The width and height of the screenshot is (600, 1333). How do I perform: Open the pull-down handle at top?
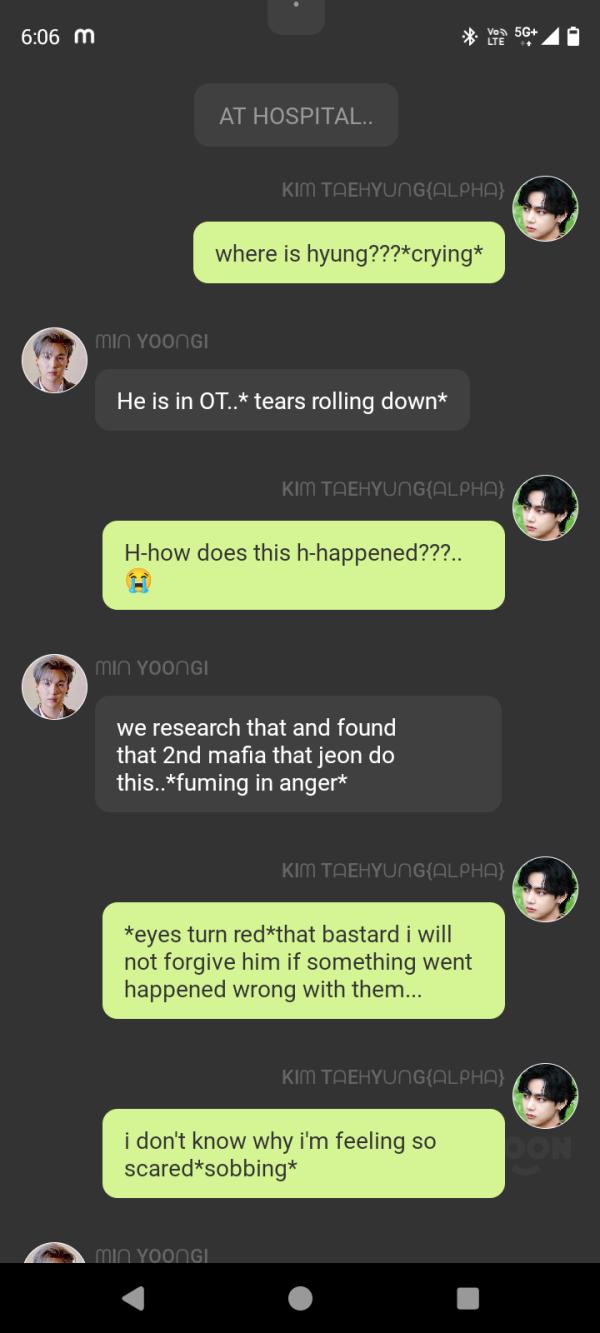coord(296,14)
